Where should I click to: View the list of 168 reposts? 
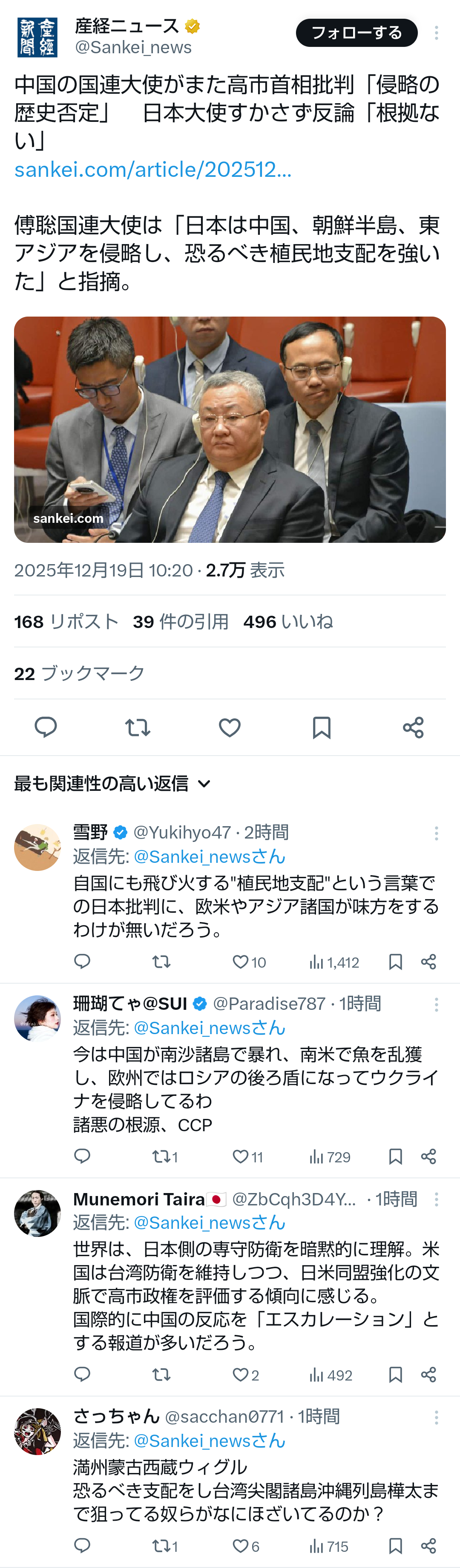click(66, 622)
